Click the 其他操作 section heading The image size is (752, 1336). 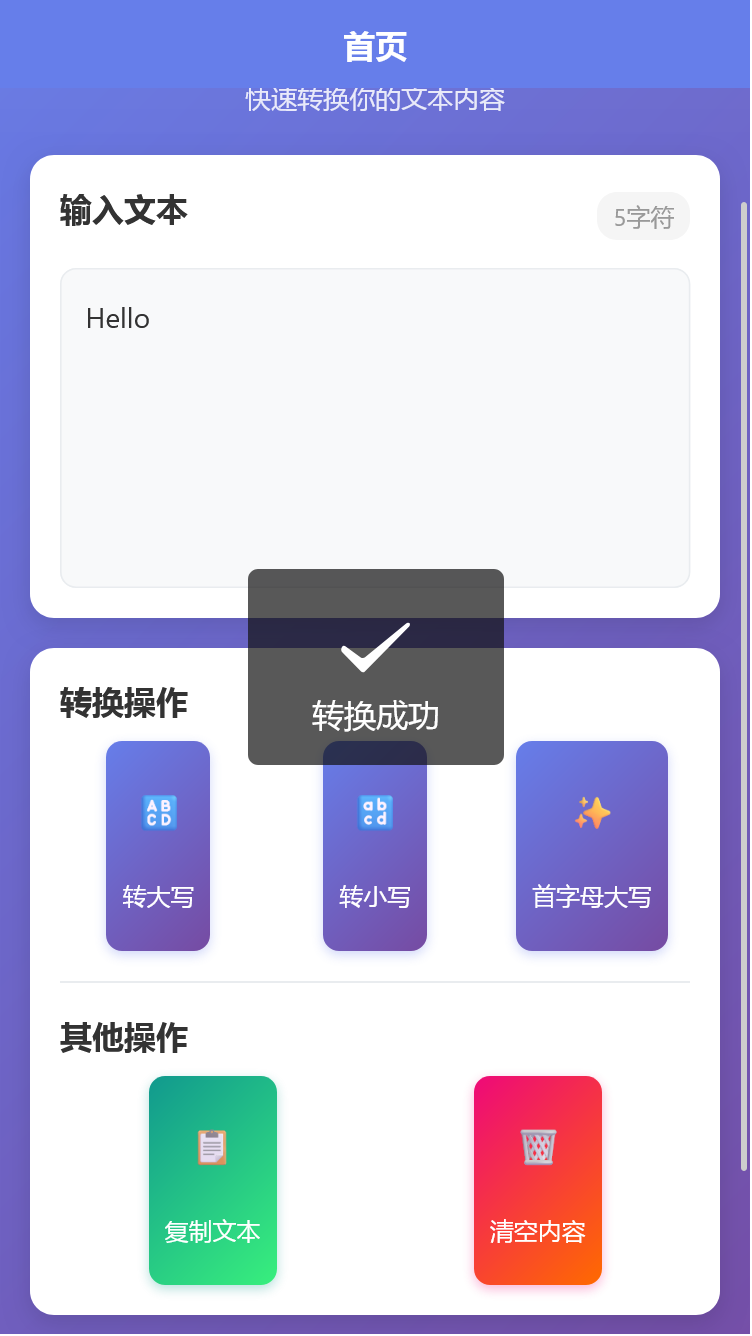(124, 1038)
